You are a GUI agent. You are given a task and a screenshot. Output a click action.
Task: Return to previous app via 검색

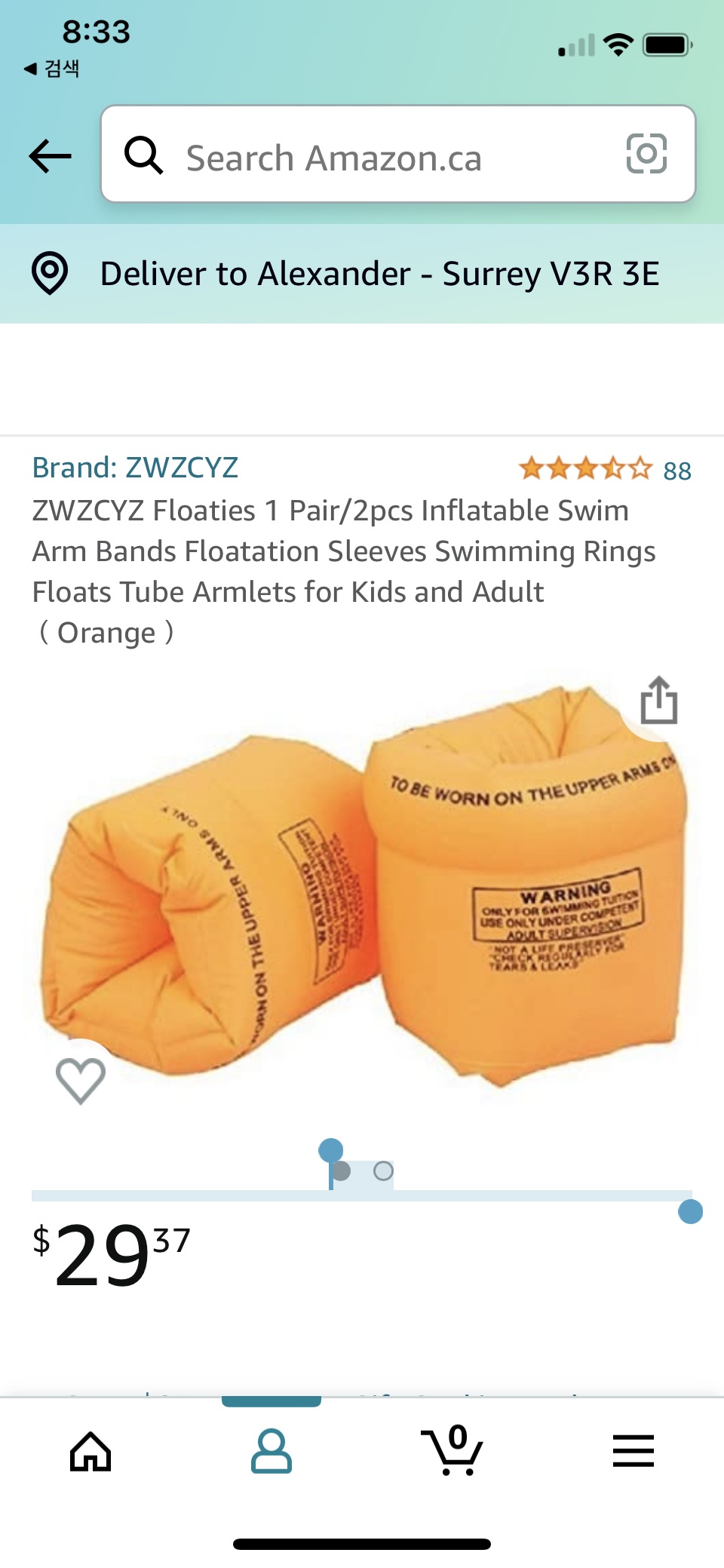51,69
